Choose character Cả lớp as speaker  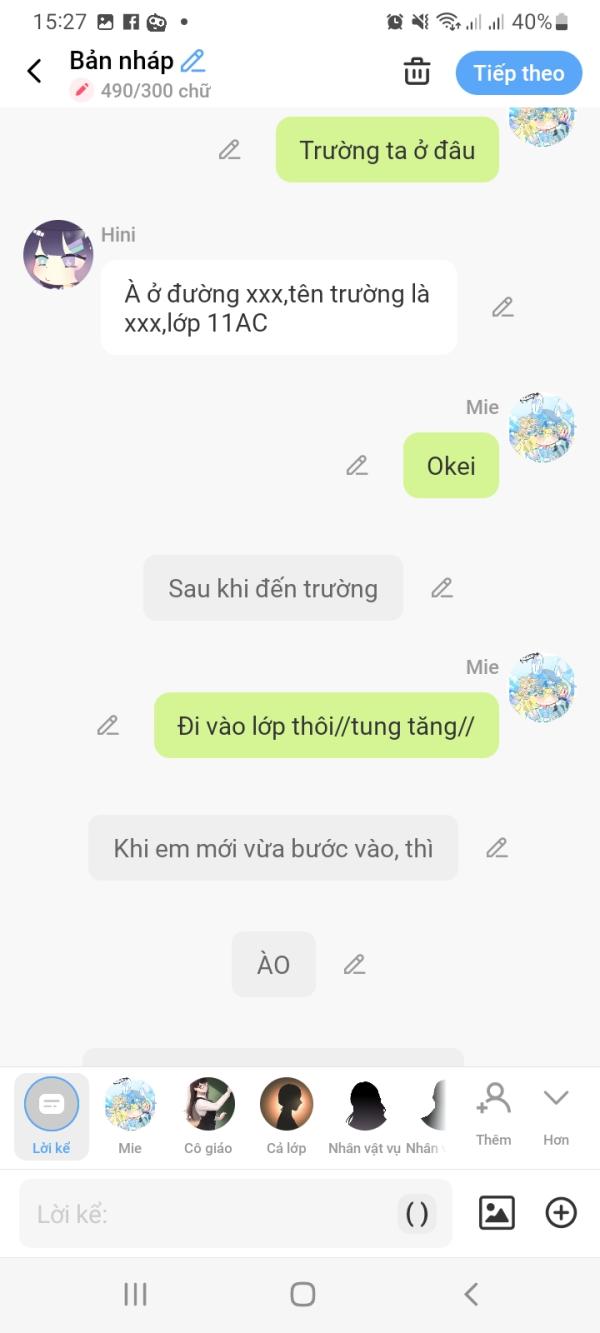286,1114
